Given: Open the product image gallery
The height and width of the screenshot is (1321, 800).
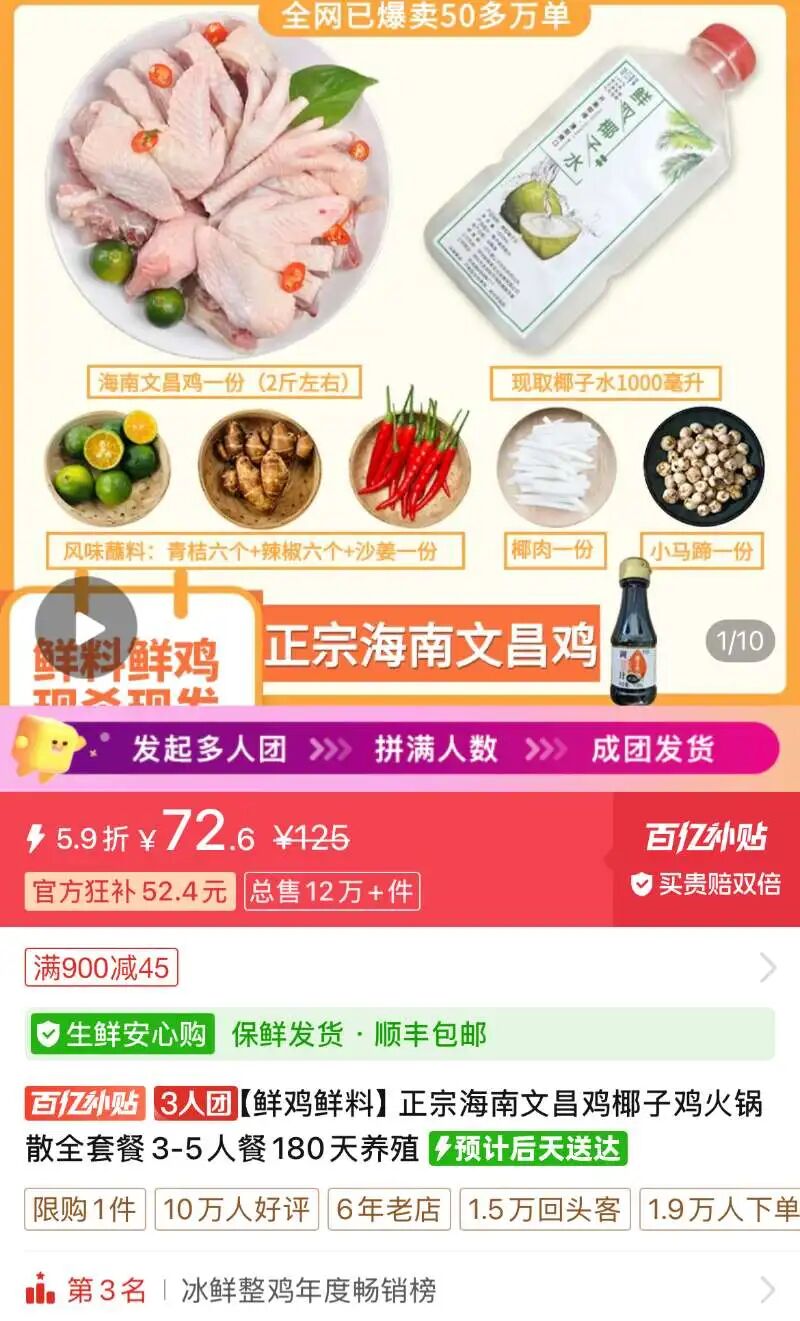Looking at the screenshot, I should (x=400, y=300).
